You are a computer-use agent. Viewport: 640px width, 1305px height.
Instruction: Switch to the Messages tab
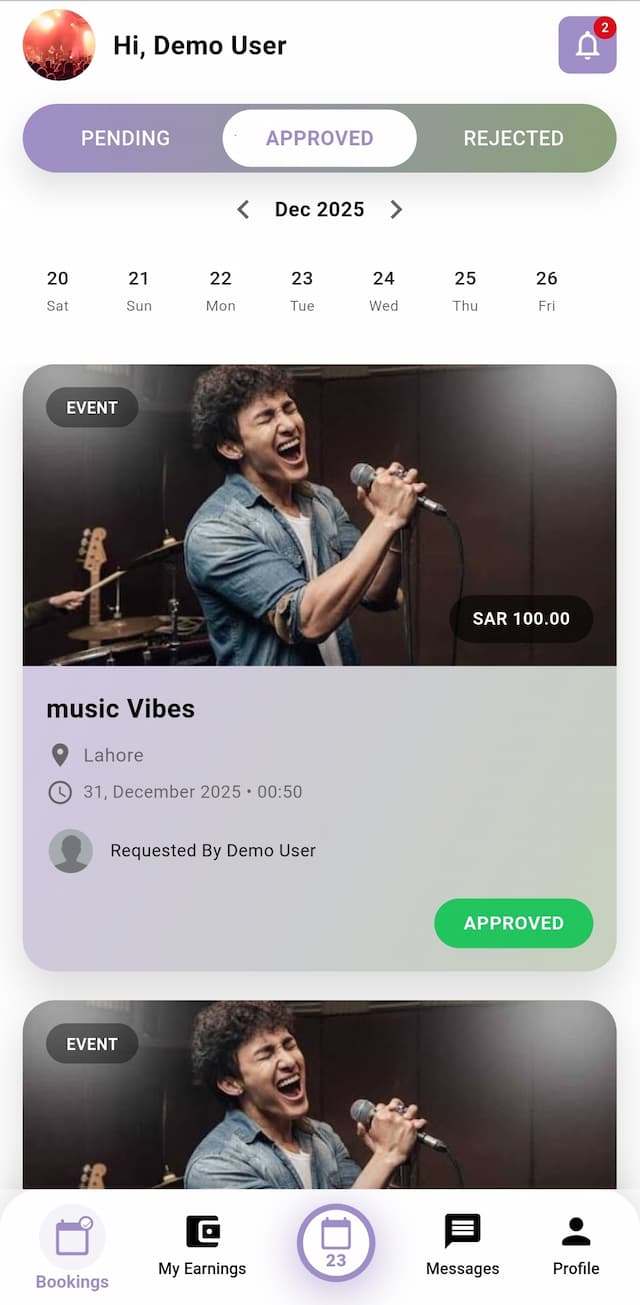point(462,1246)
